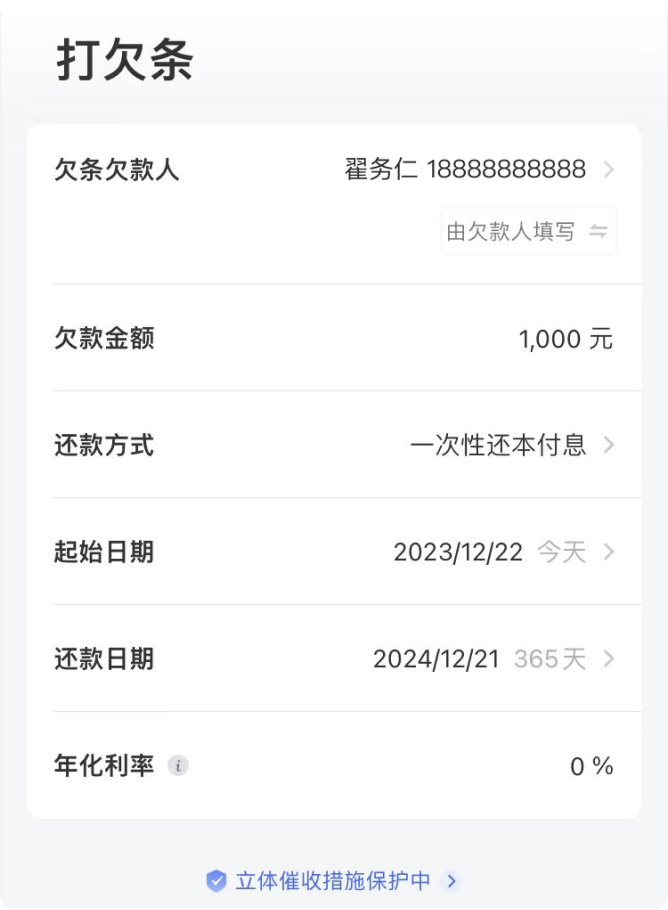Open the 立体催收措施保护中 link
The width and height of the screenshot is (668, 910).
[333, 881]
